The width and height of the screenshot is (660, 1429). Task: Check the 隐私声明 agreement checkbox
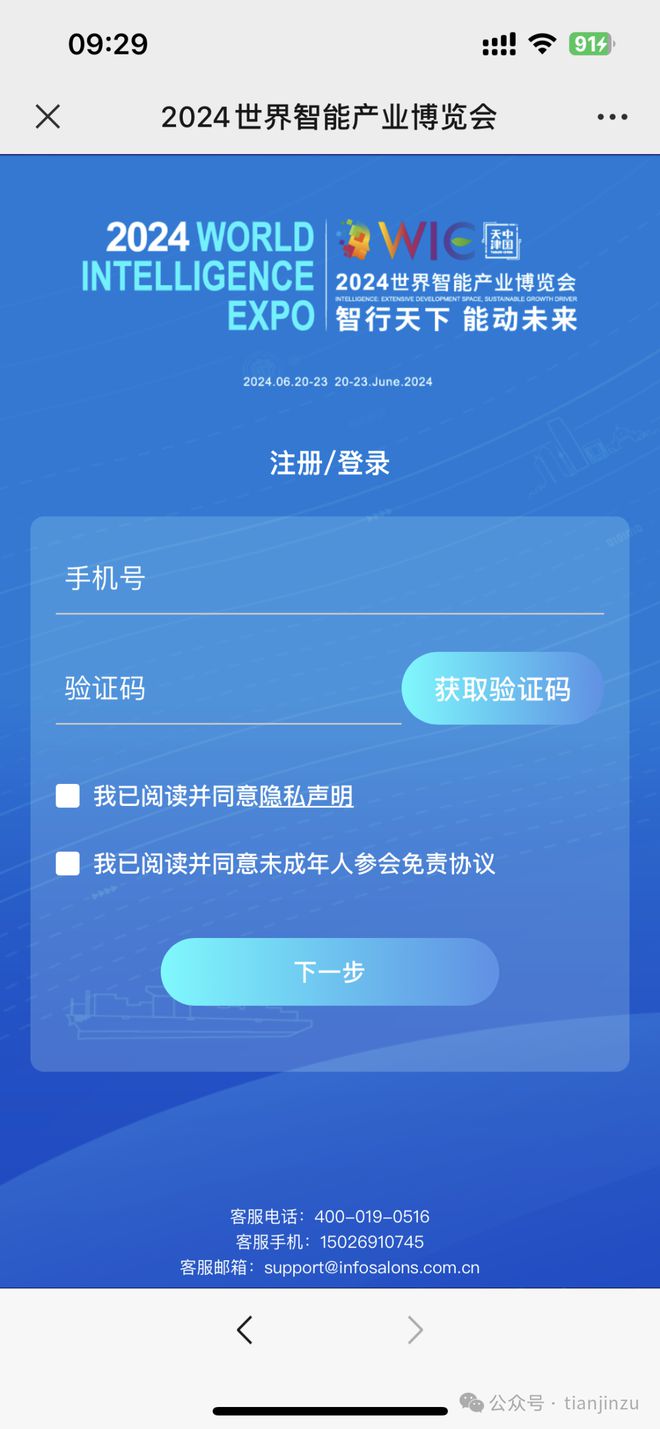click(x=68, y=796)
